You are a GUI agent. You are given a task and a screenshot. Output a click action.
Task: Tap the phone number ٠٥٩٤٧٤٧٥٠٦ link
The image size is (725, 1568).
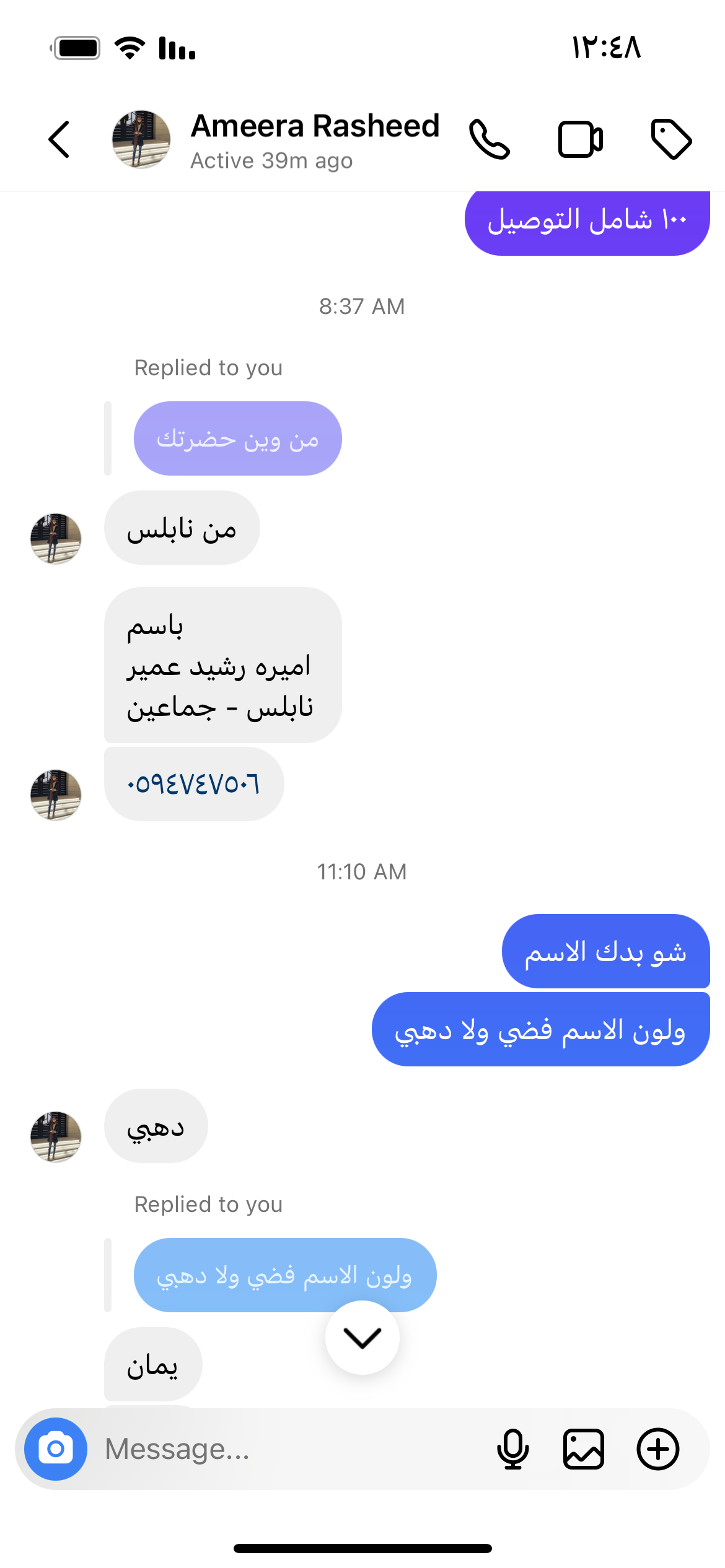coord(193,785)
